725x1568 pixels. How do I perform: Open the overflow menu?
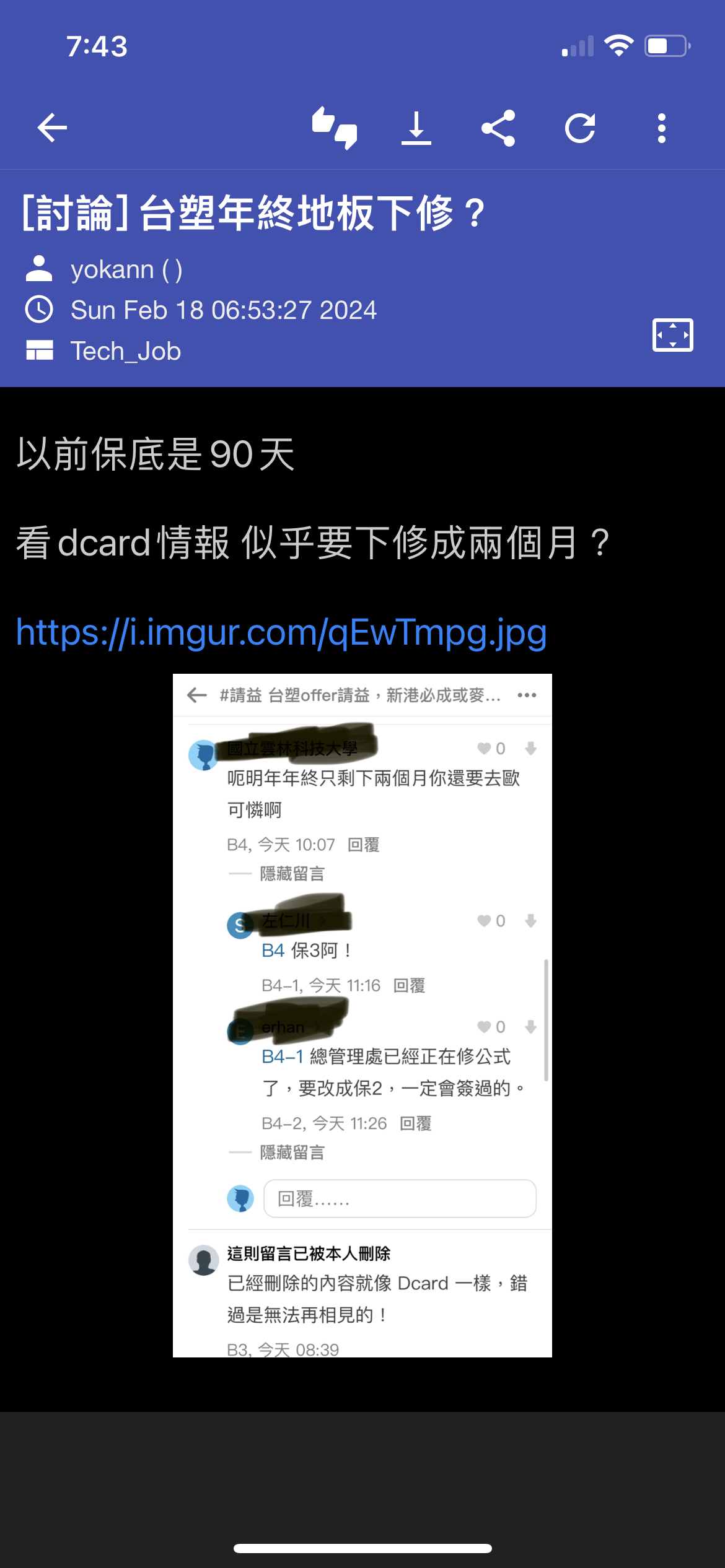[662, 128]
